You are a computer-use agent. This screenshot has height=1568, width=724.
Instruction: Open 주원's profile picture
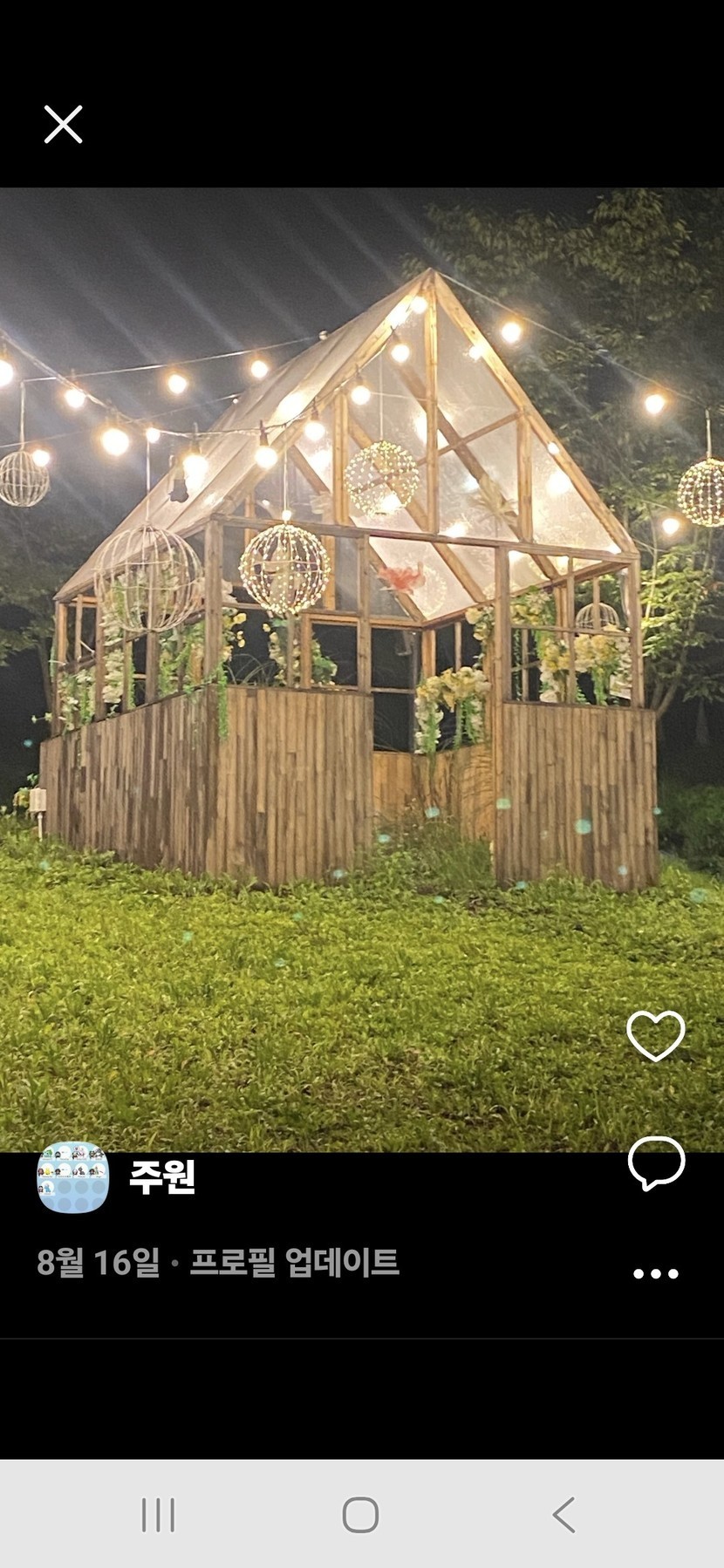(x=72, y=1176)
